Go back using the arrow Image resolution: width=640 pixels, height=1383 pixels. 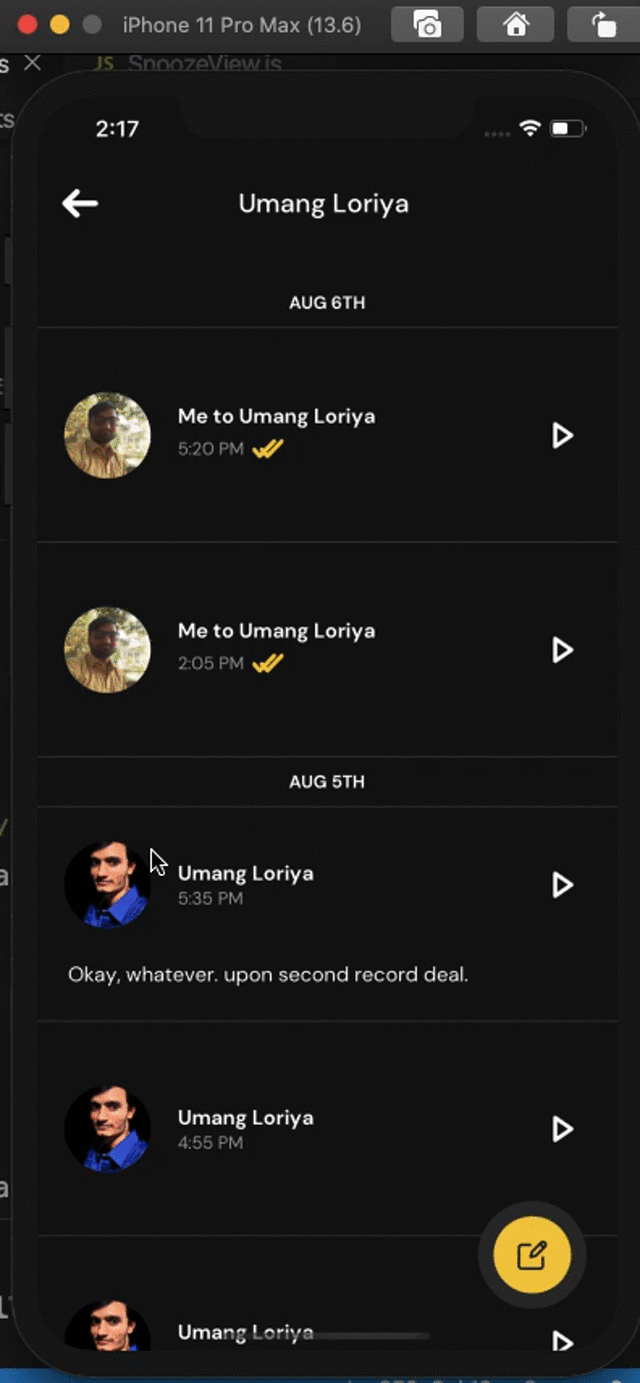pyautogui.click(x=80, y=204)
